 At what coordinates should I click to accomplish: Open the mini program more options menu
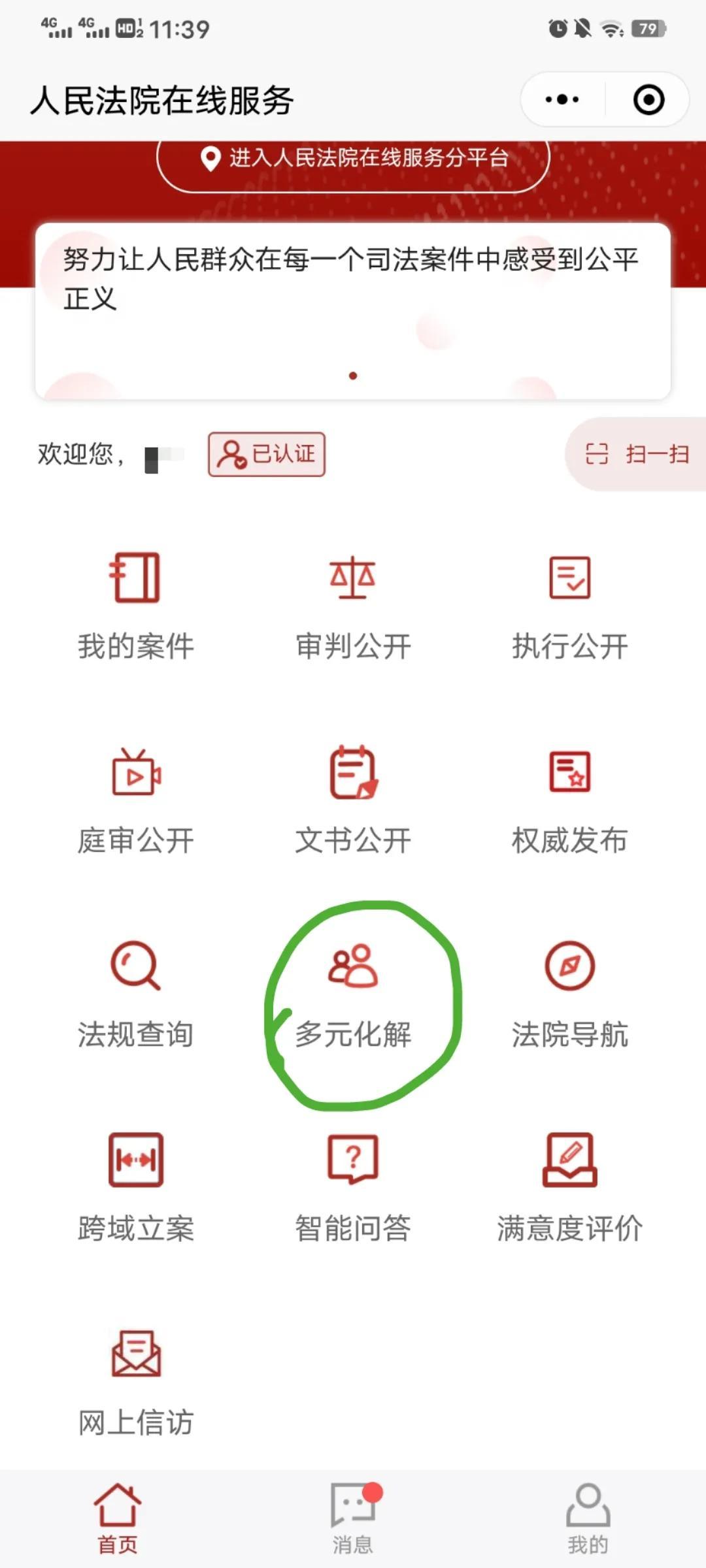coord(562,100)
